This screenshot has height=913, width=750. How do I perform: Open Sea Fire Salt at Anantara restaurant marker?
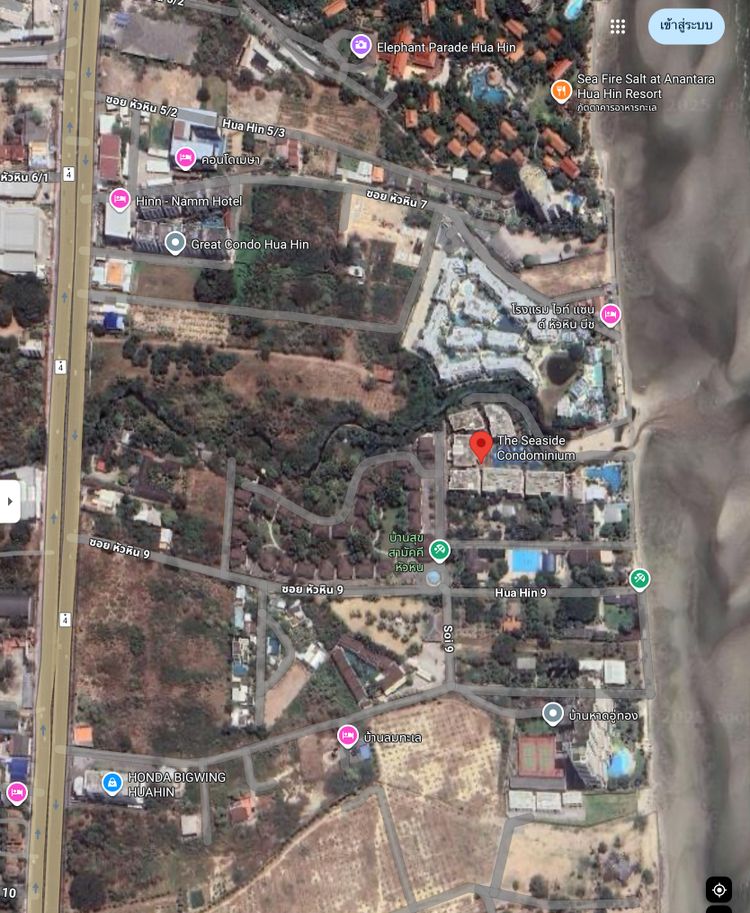pos(561,91)
